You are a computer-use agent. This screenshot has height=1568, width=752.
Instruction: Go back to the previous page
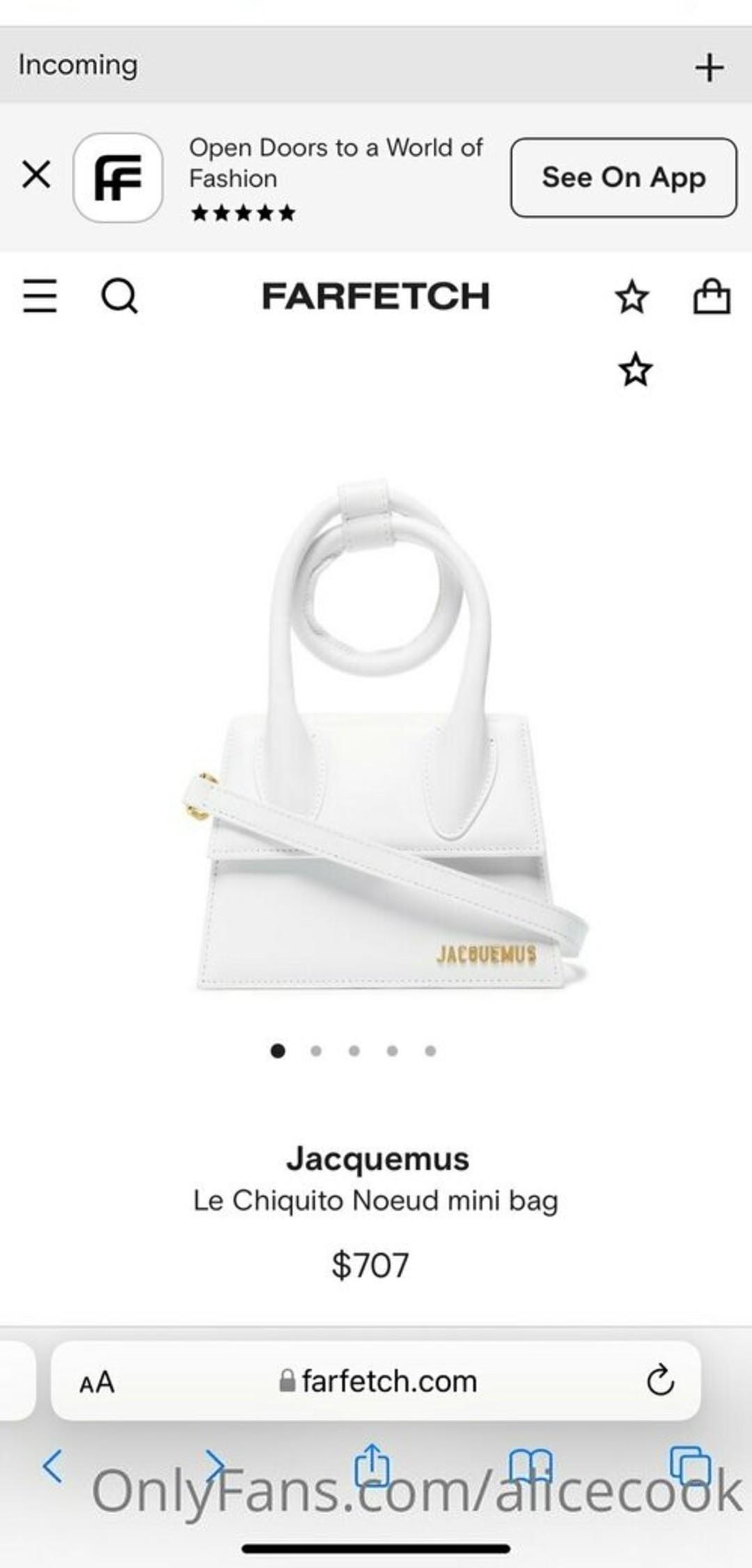[52, 1465]
